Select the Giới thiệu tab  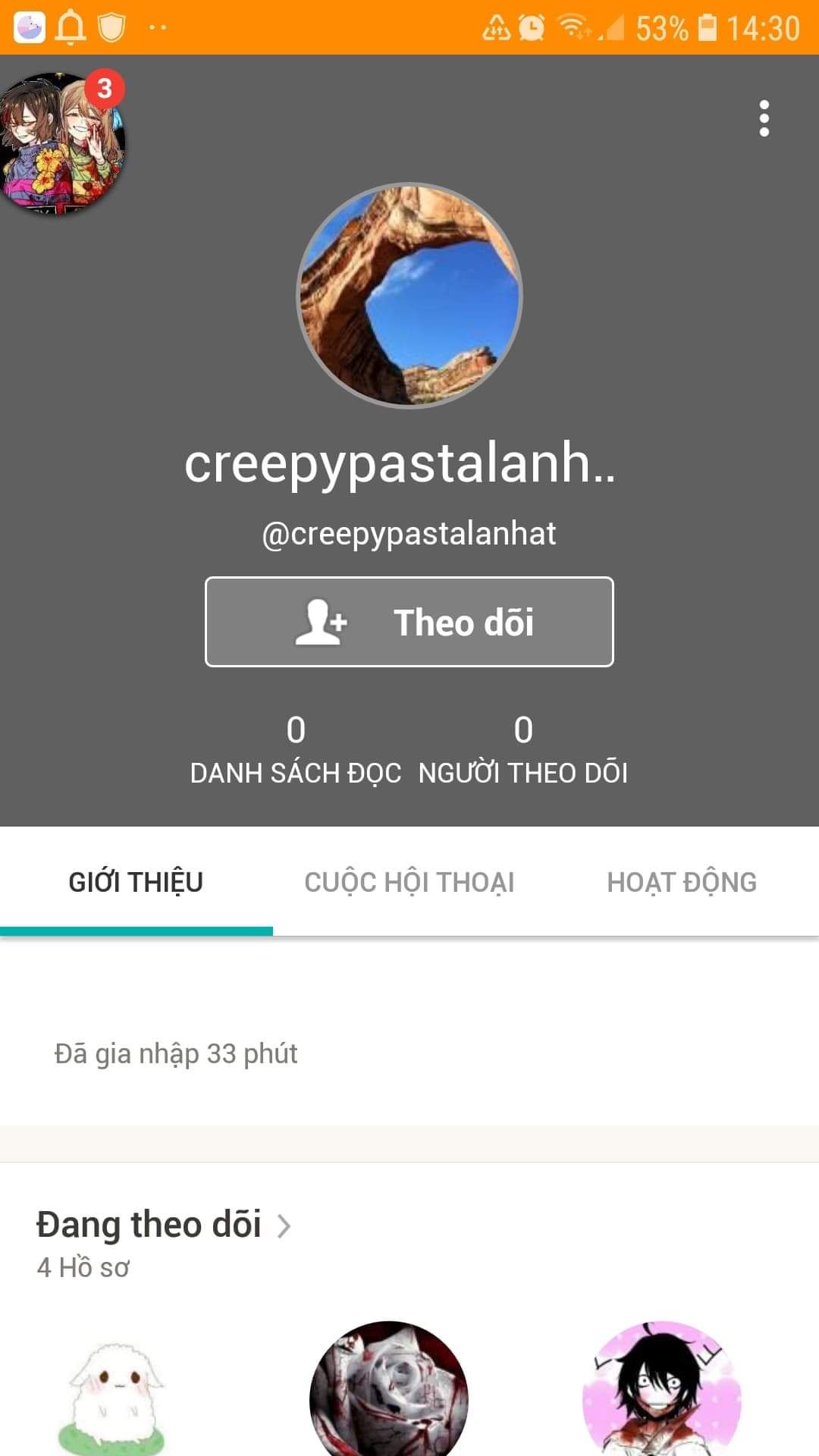coord(136,882)
